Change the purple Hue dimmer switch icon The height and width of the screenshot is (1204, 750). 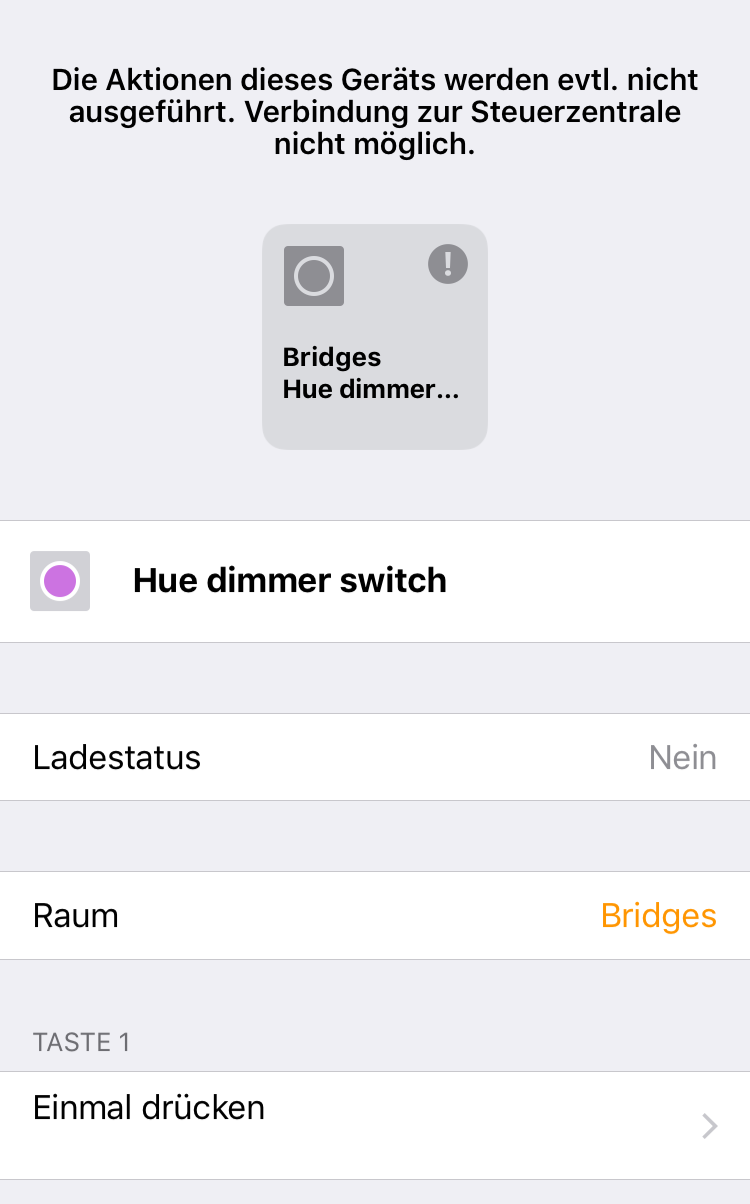click(60, 581)
